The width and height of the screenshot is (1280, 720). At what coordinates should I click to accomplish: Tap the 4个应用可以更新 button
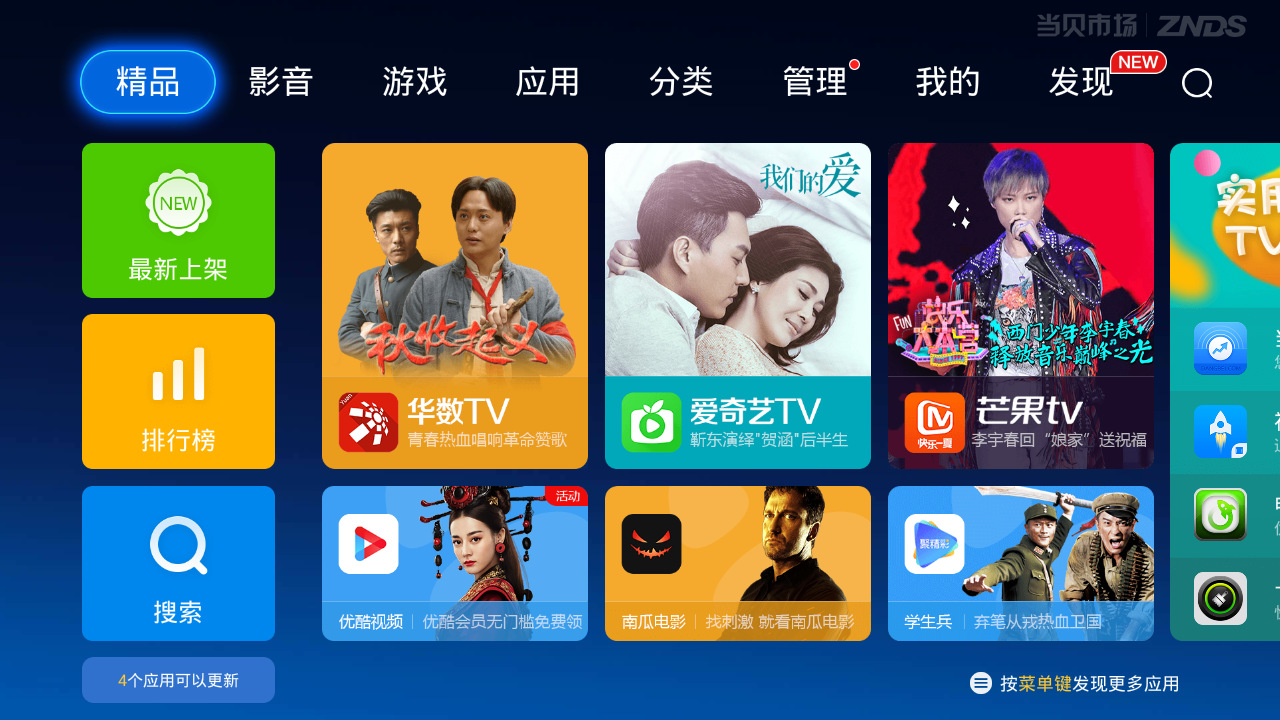178,680
